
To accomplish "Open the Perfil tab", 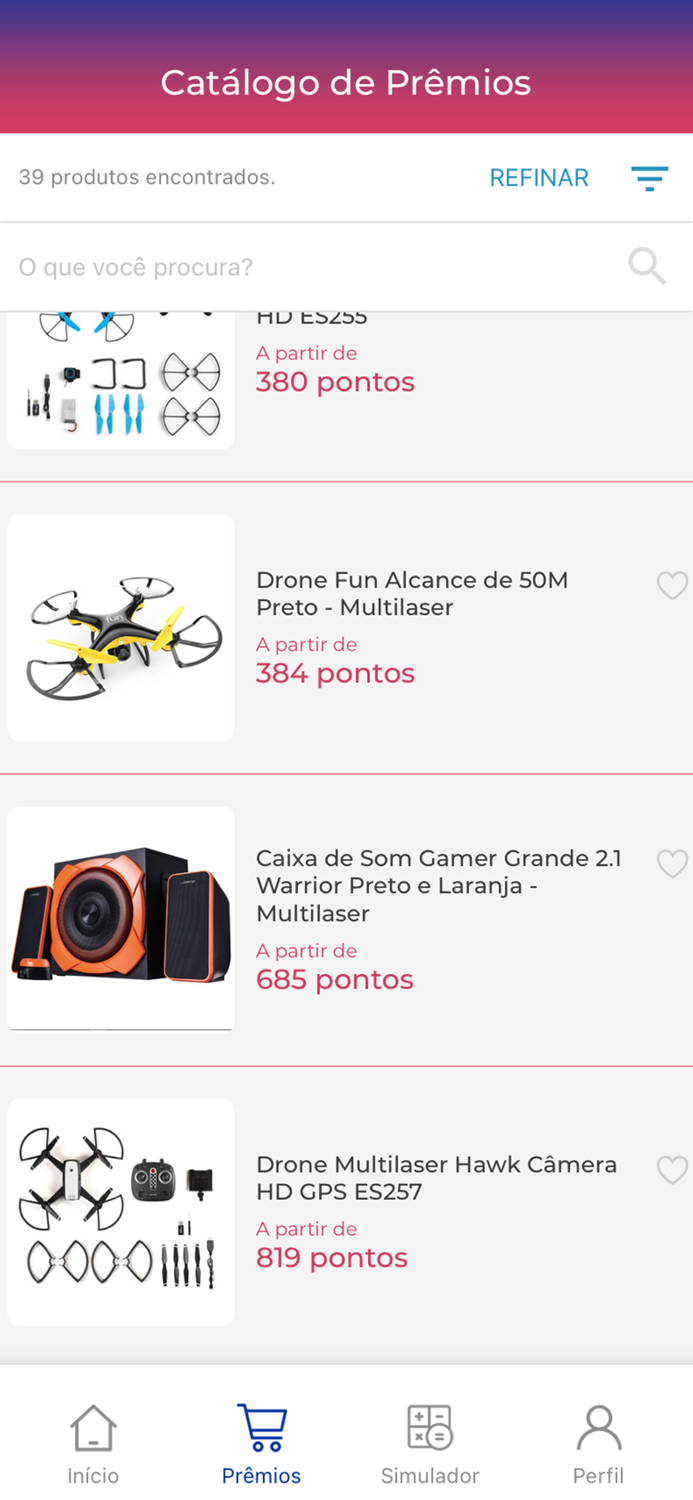I will click(x=598, y=1443).
